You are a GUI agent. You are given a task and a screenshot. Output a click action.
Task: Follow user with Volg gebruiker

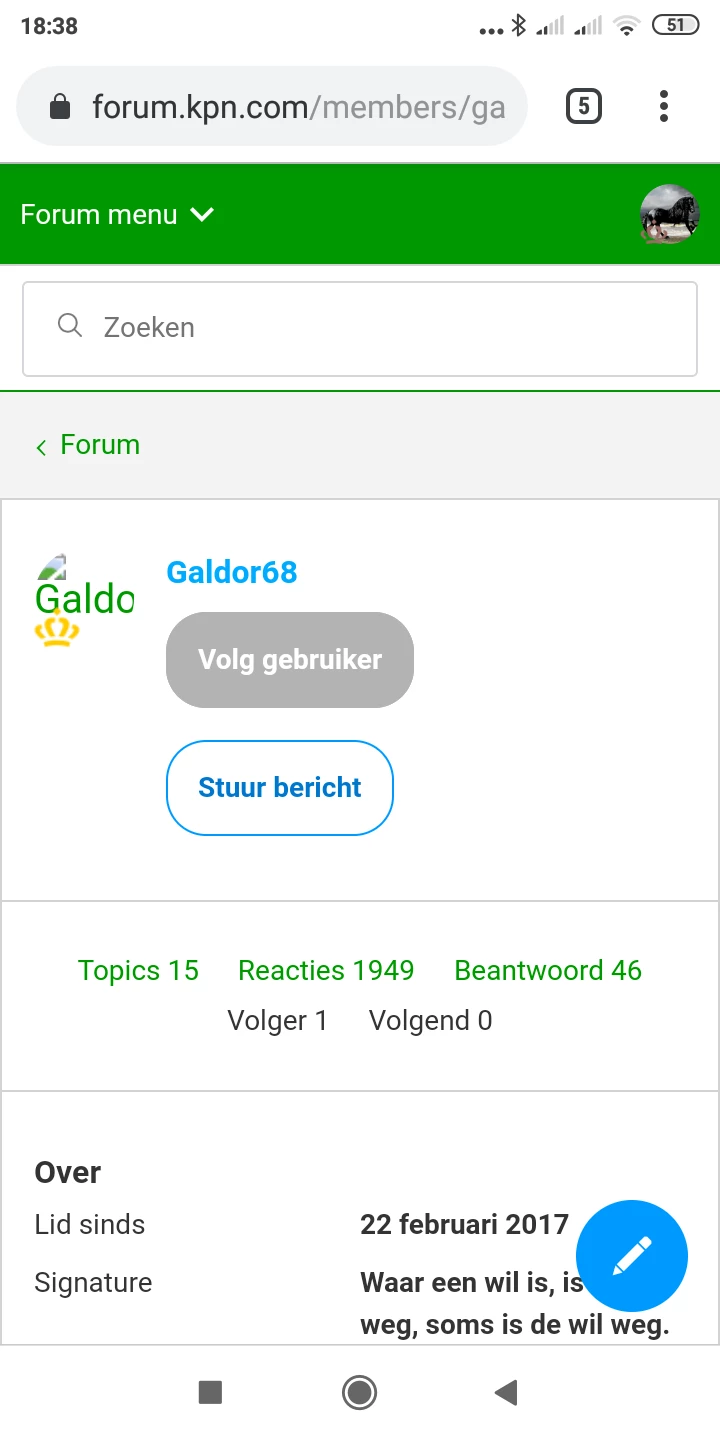(x=290, y=660)
